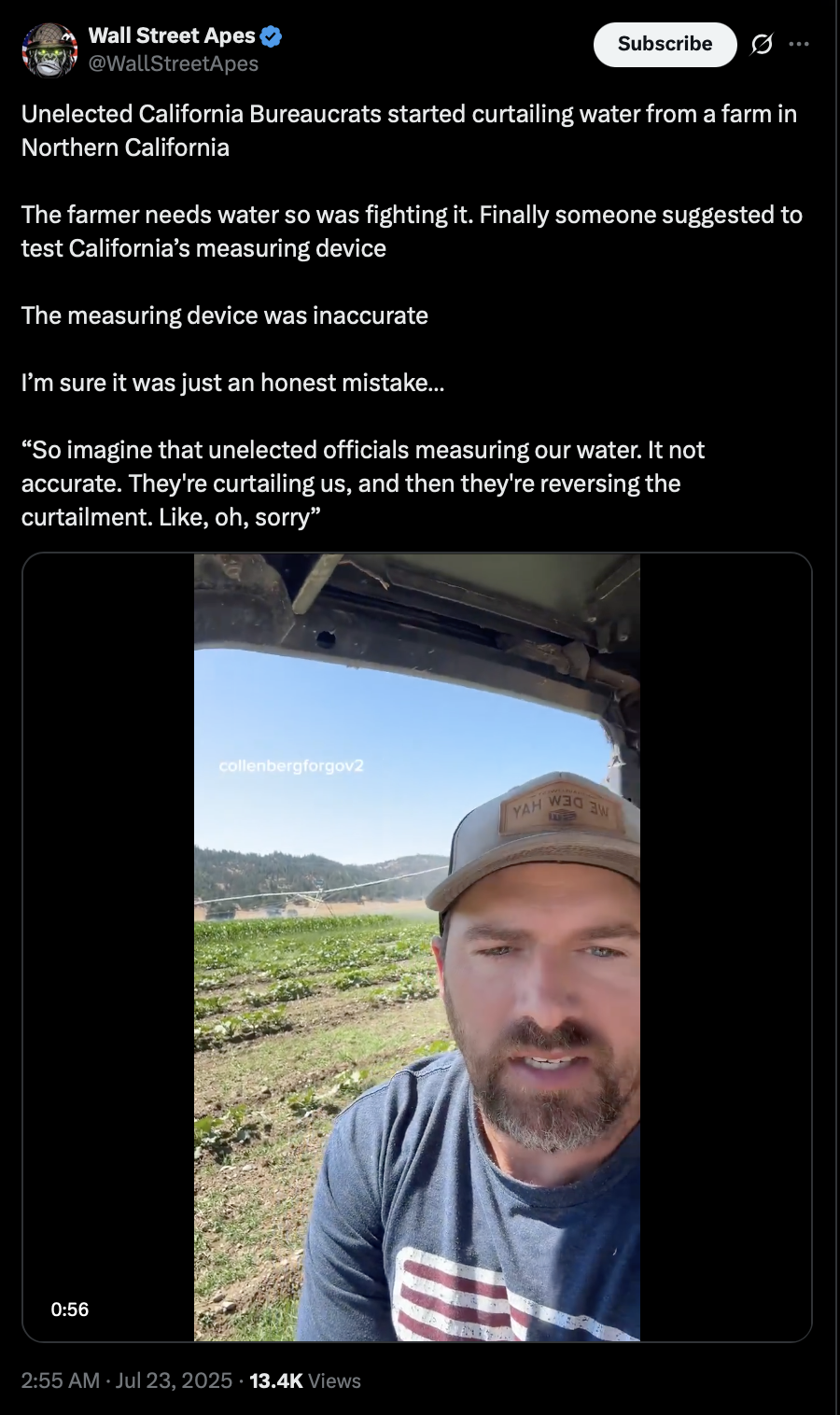
Task: Open the Wall Street Apes account name
Action: [x=172, y=35]
